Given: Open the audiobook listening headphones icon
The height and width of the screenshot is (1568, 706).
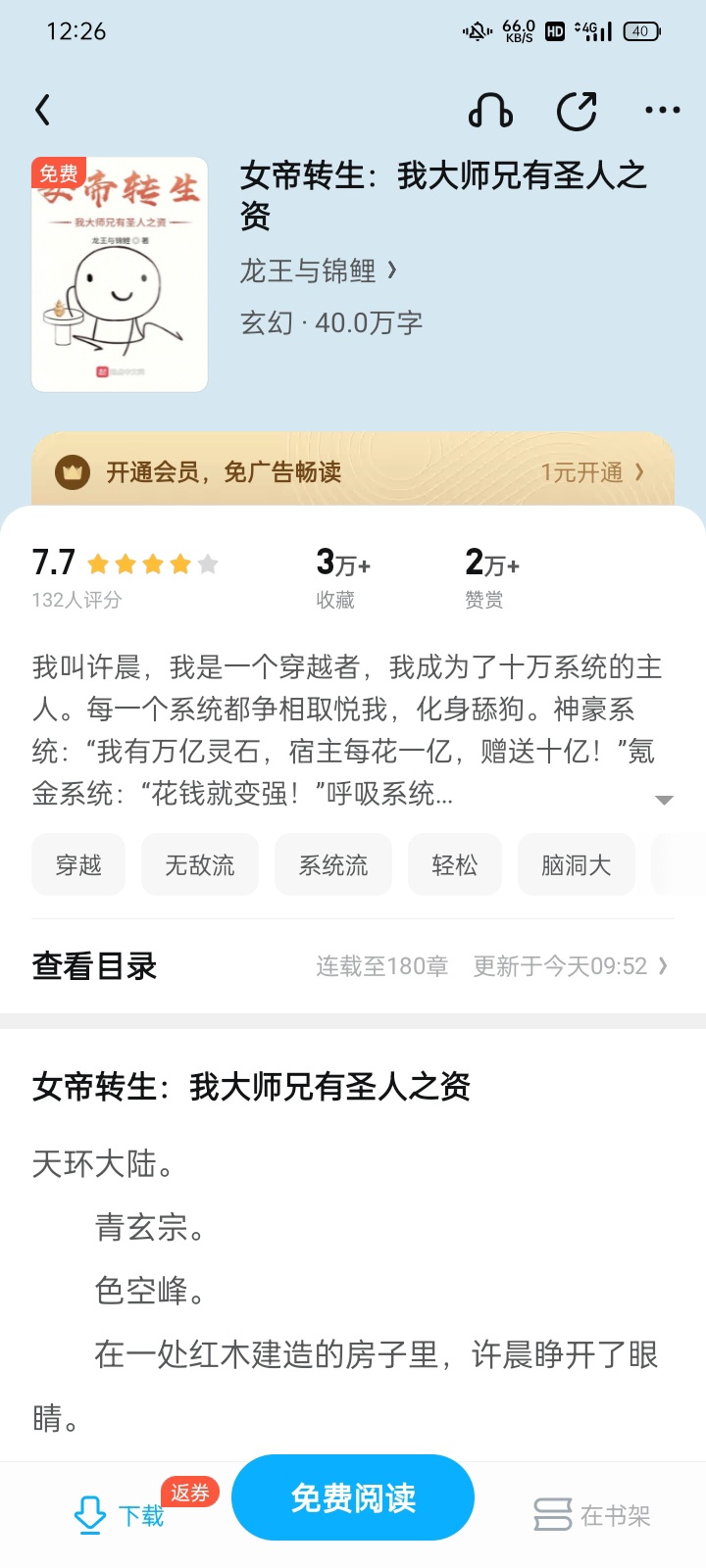Looking at the screenshot, I should pyautogui.click(x=490, y=111).
